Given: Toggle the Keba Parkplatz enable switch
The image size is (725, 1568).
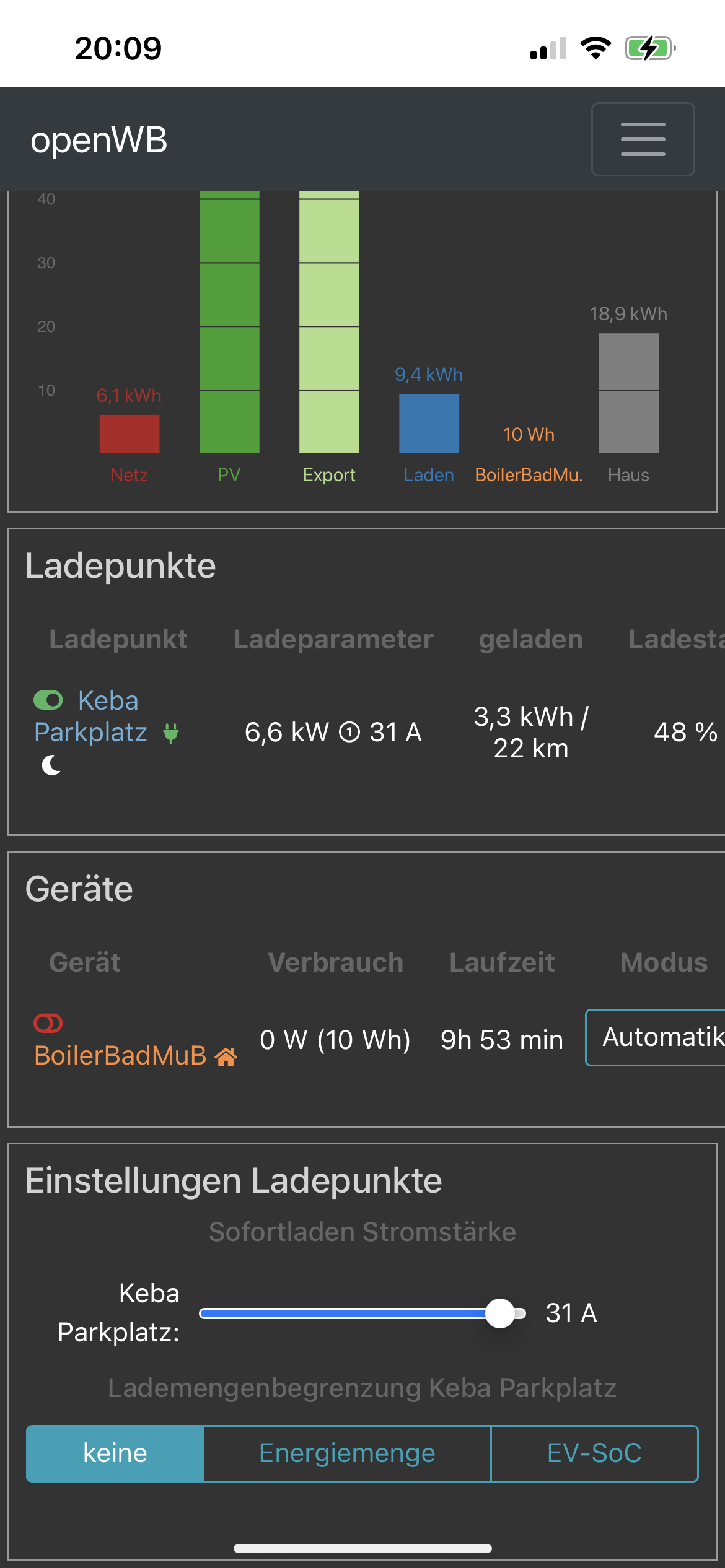Looking at the screenshot, I should pyautogui.click(x=48, y=700).
